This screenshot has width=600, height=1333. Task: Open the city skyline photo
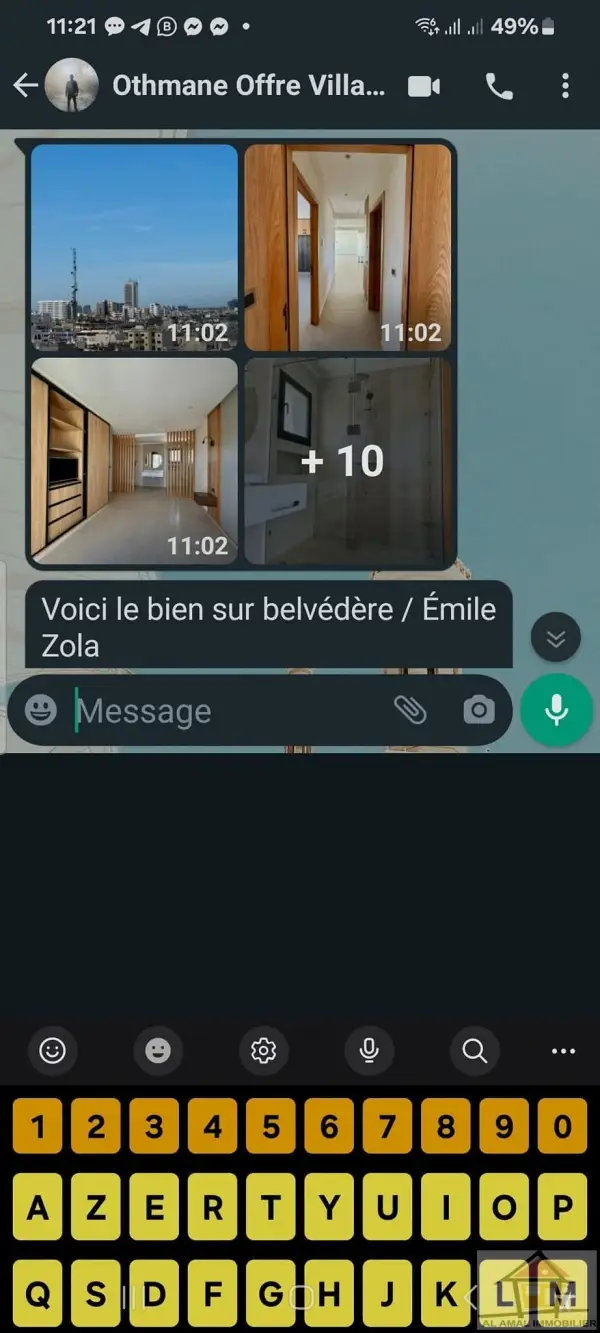click(134, 247)
